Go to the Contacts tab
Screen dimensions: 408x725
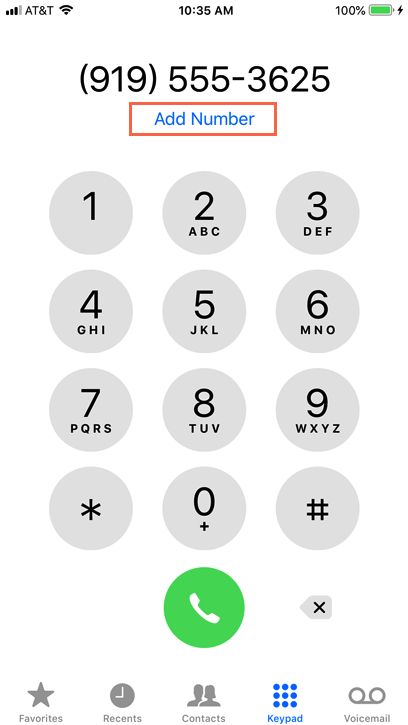tap(204, 702)
